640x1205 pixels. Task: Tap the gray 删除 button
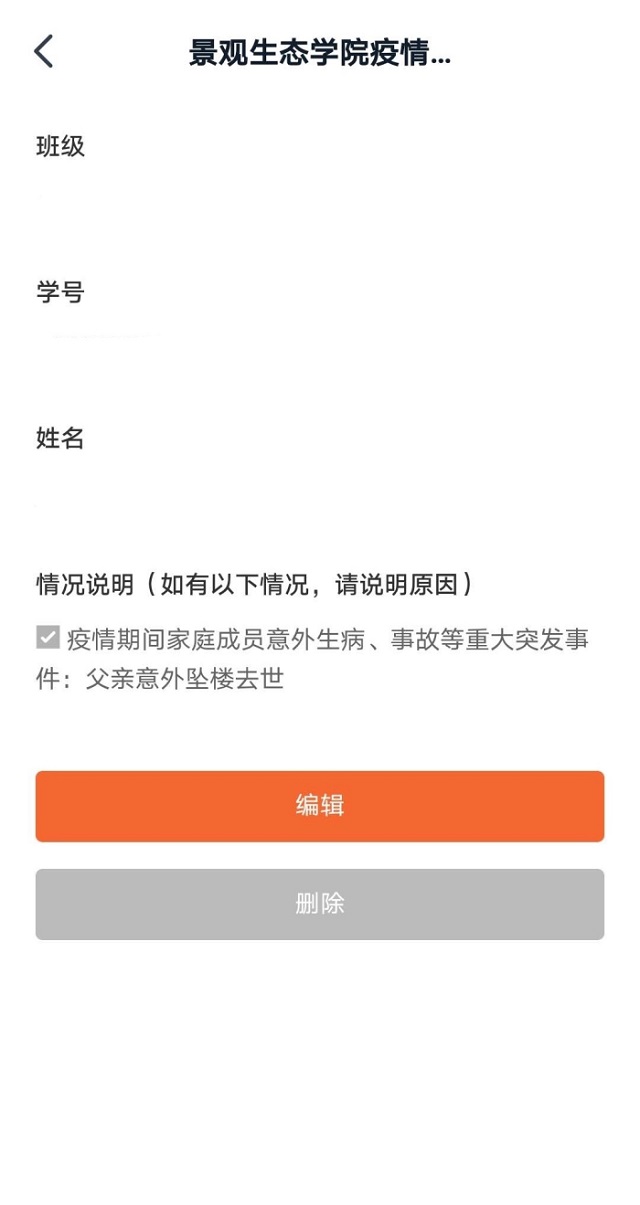320,904
